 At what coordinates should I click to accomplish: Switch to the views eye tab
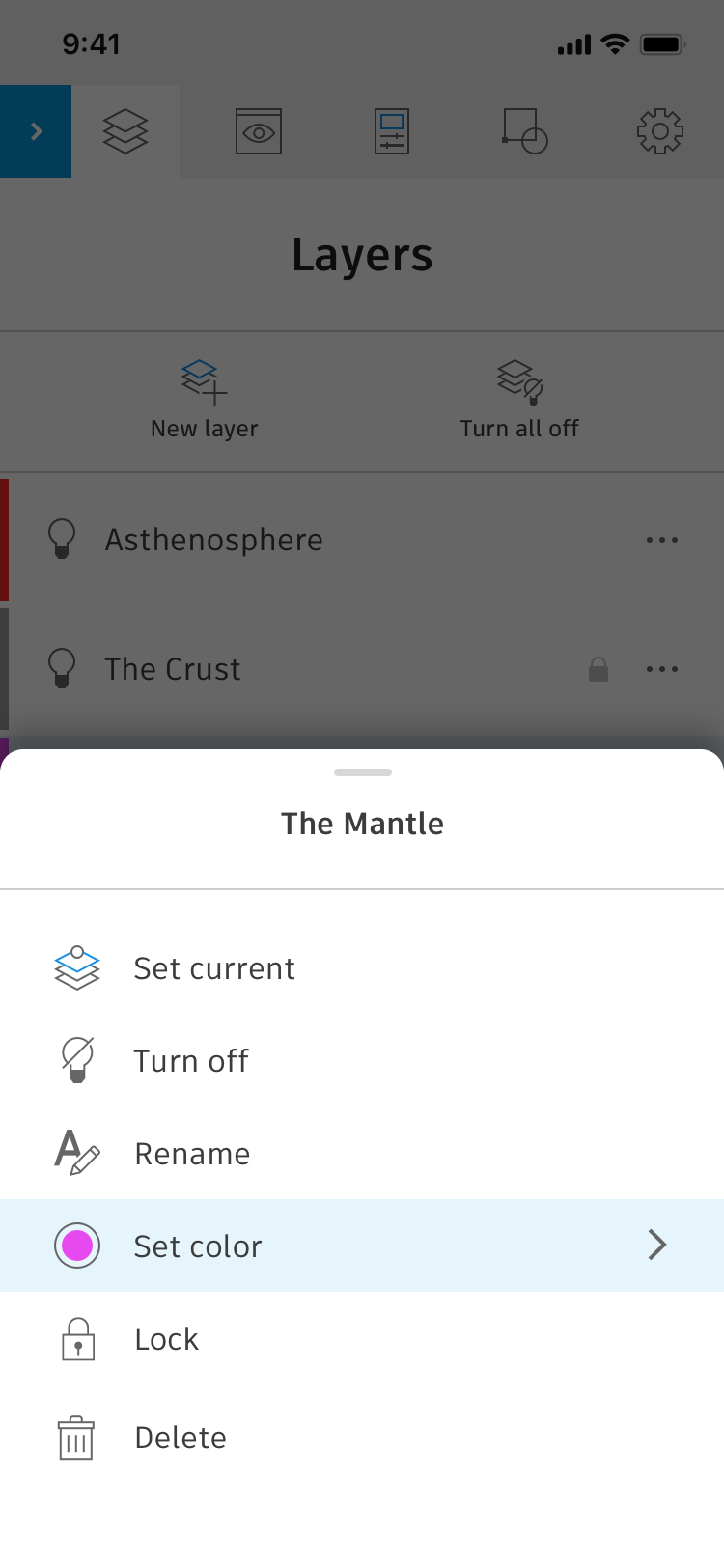coord(259,131)
